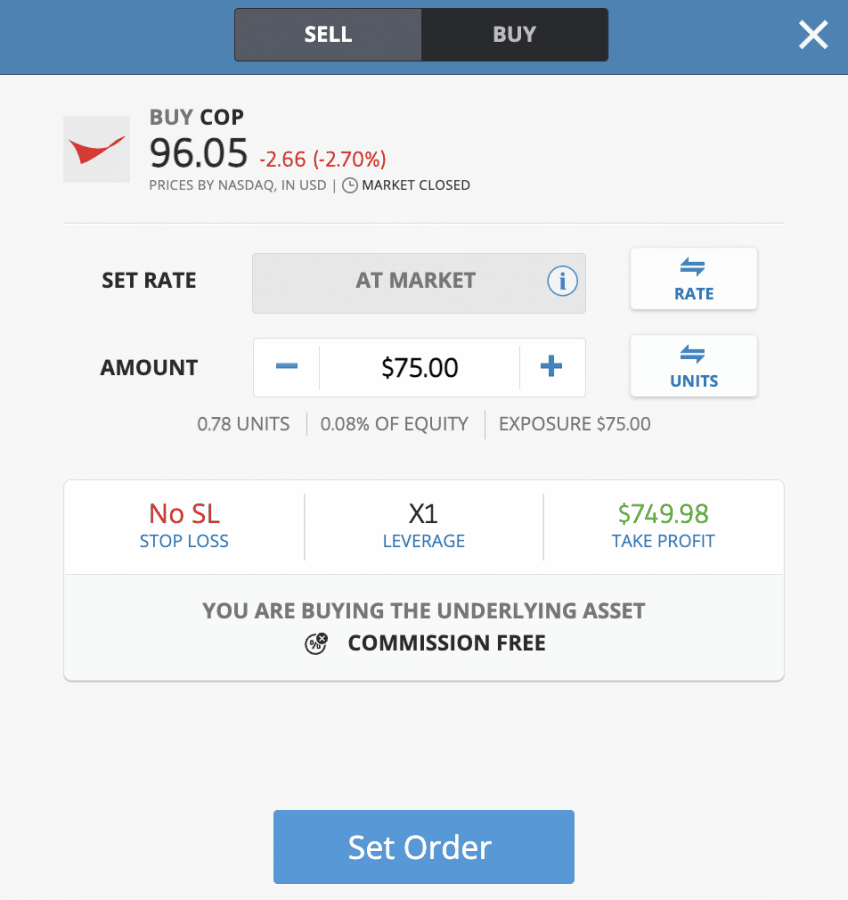The height and width of the screenshot is (900, 848).
Task: Click the BUY COP ticker text
Action: coord(197,117)
